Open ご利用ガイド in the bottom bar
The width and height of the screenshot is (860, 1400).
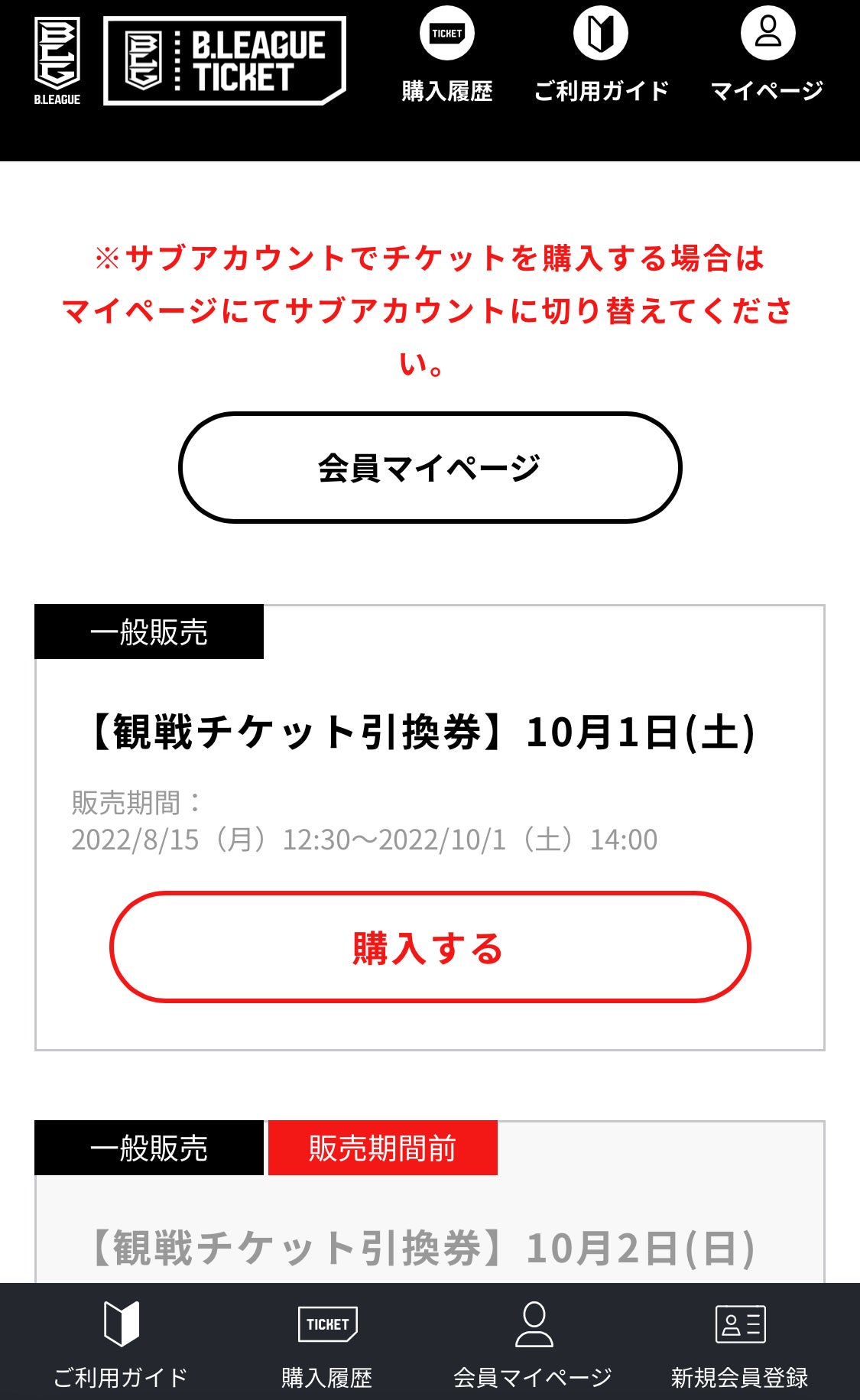(121, 1345)
